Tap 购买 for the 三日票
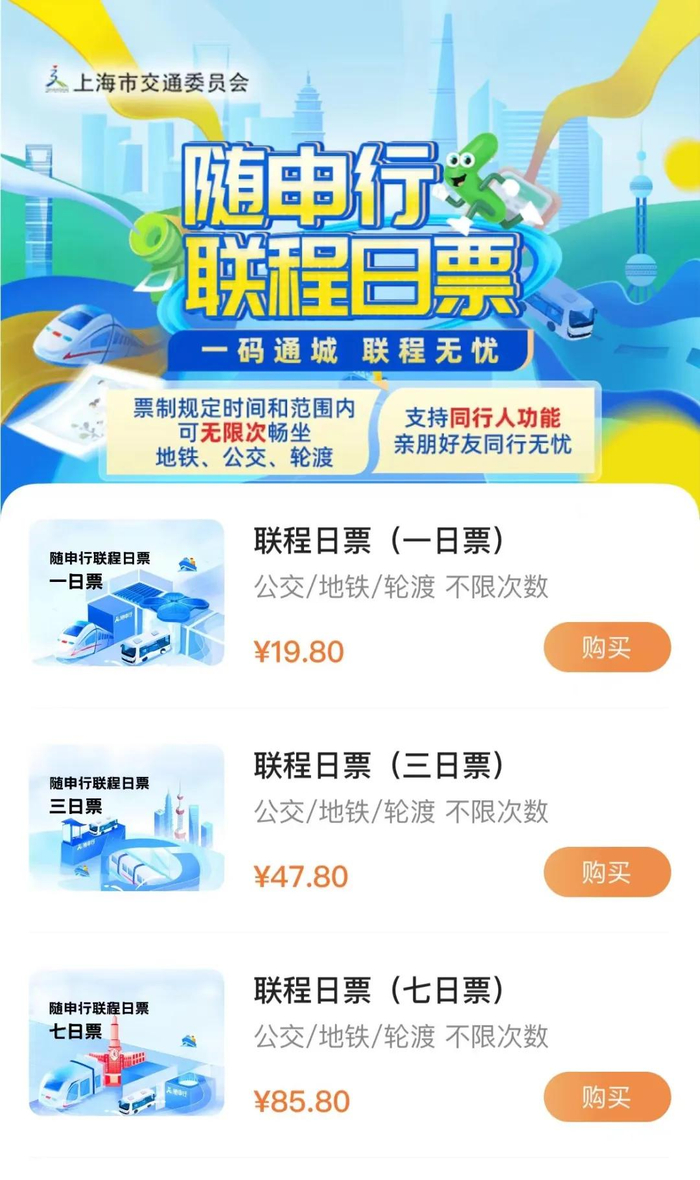700x1180 pixels. 607,872
